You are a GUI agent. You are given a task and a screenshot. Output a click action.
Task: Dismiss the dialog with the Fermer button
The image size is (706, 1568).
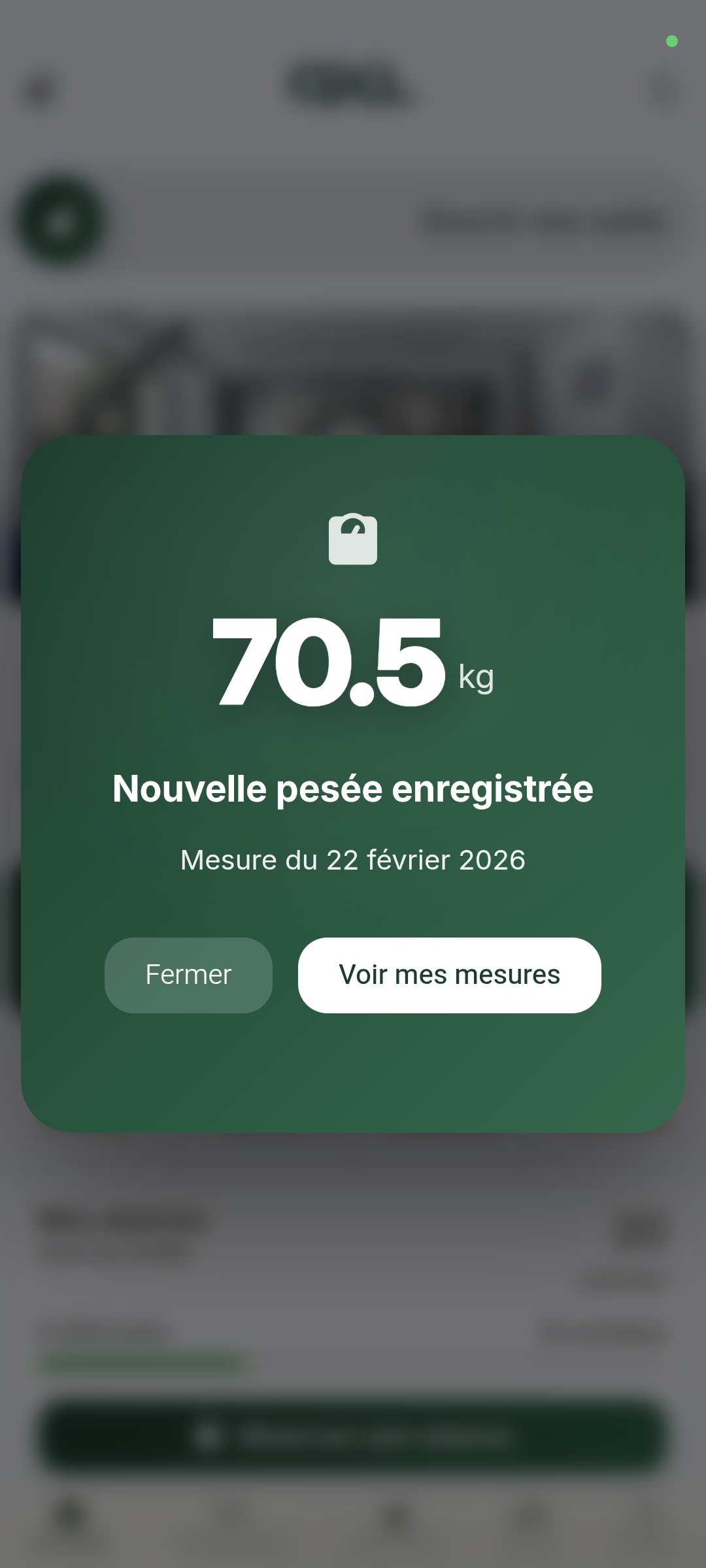[188, 975]
